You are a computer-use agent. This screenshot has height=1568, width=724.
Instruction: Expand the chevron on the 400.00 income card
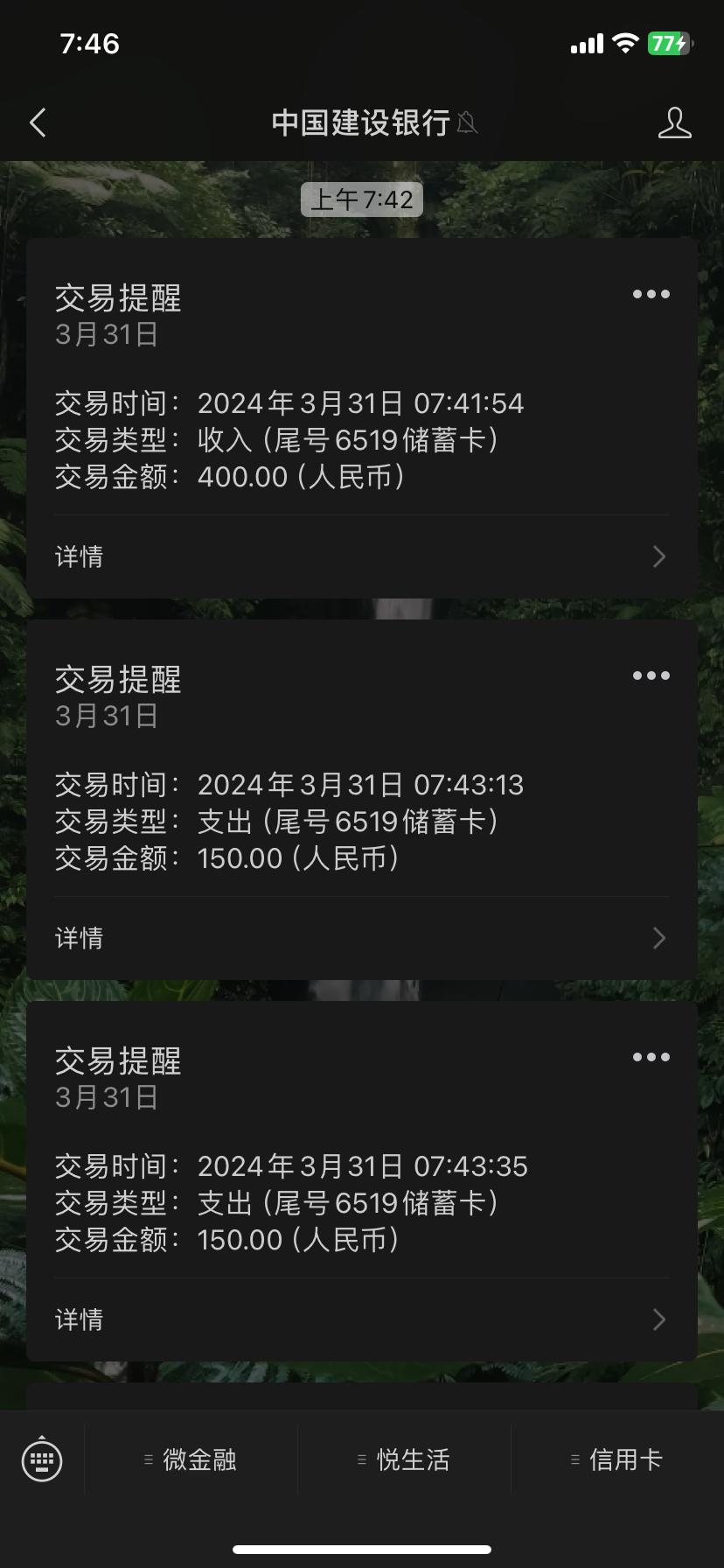[x=660, y=556]
